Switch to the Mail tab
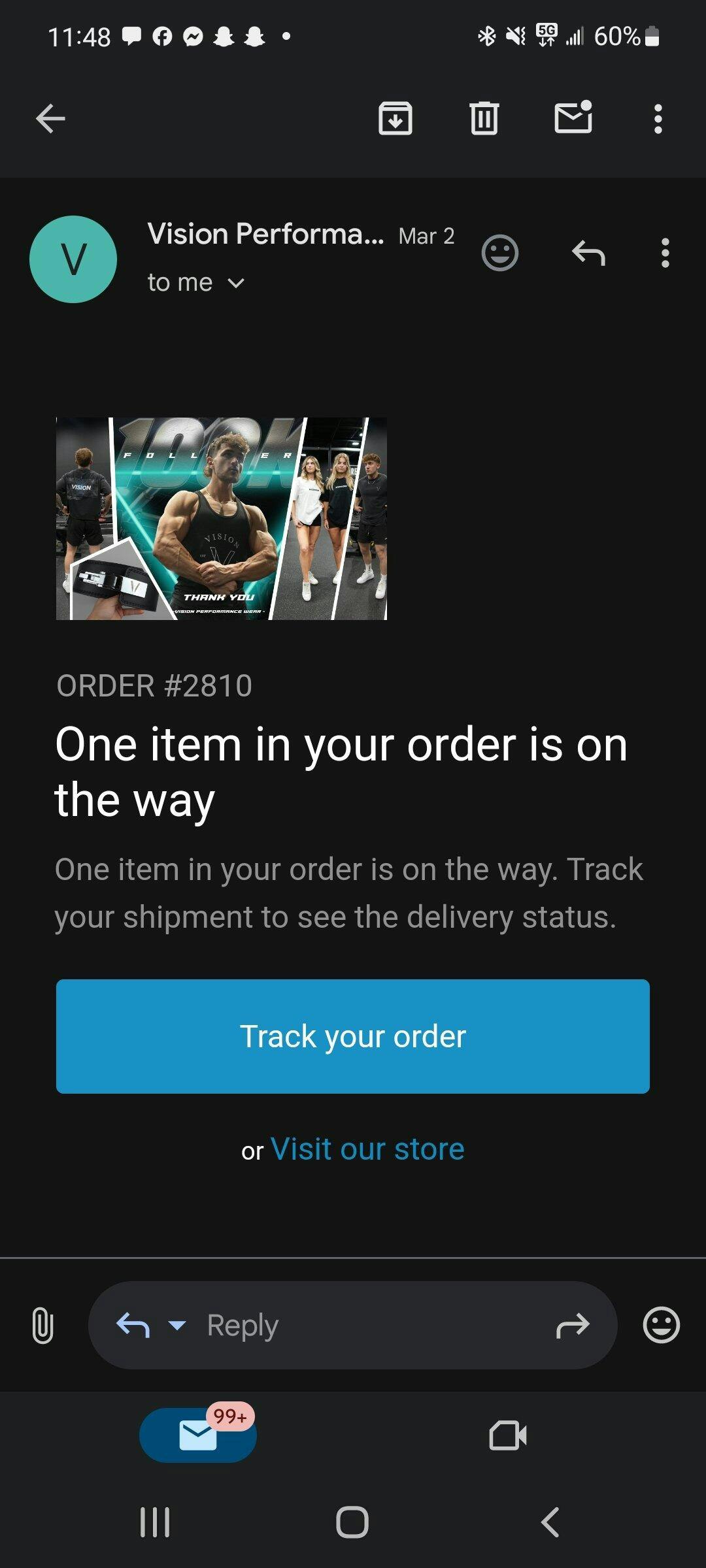Viewport: 706px width, 1568px height. click(198, 1435)
